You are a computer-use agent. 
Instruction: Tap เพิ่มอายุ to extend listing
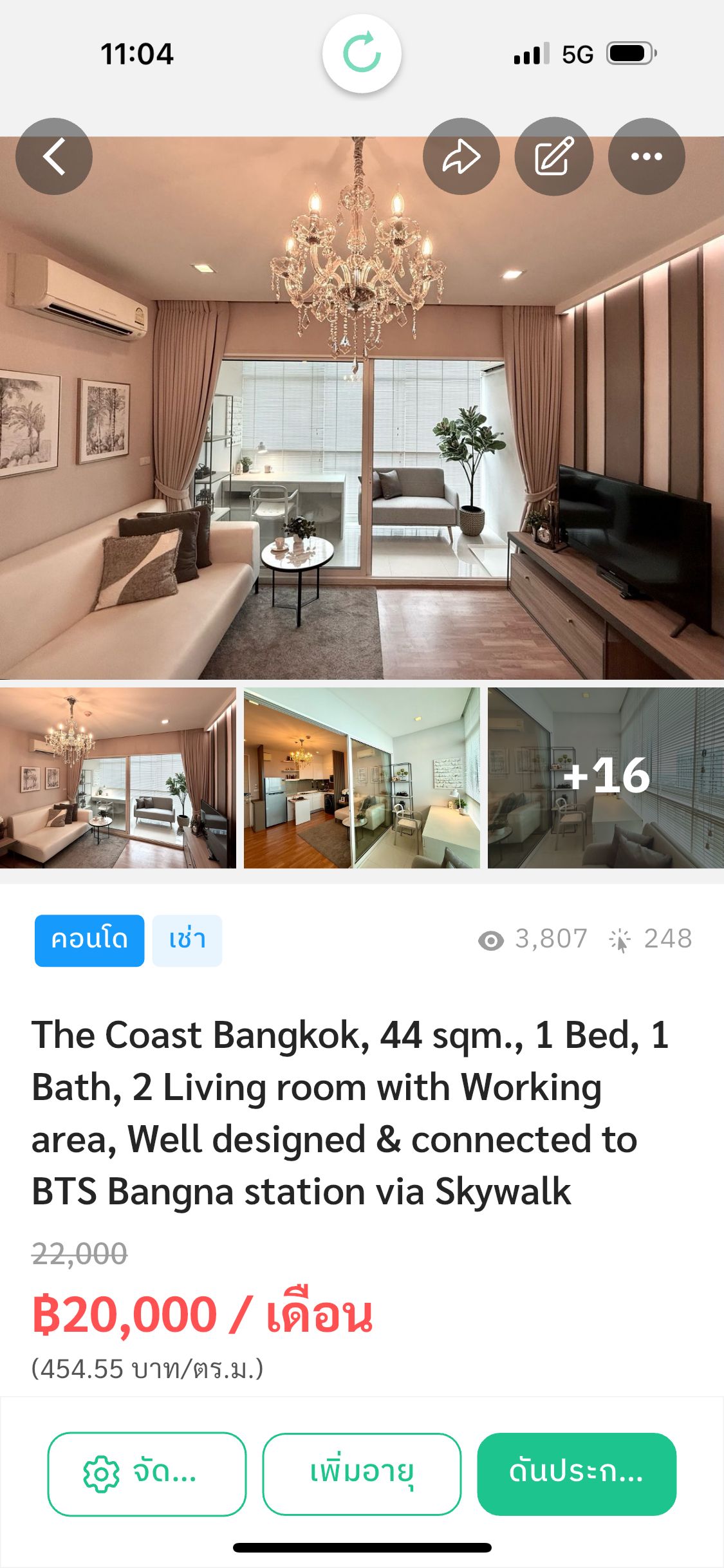click(x=362, y=1473)
